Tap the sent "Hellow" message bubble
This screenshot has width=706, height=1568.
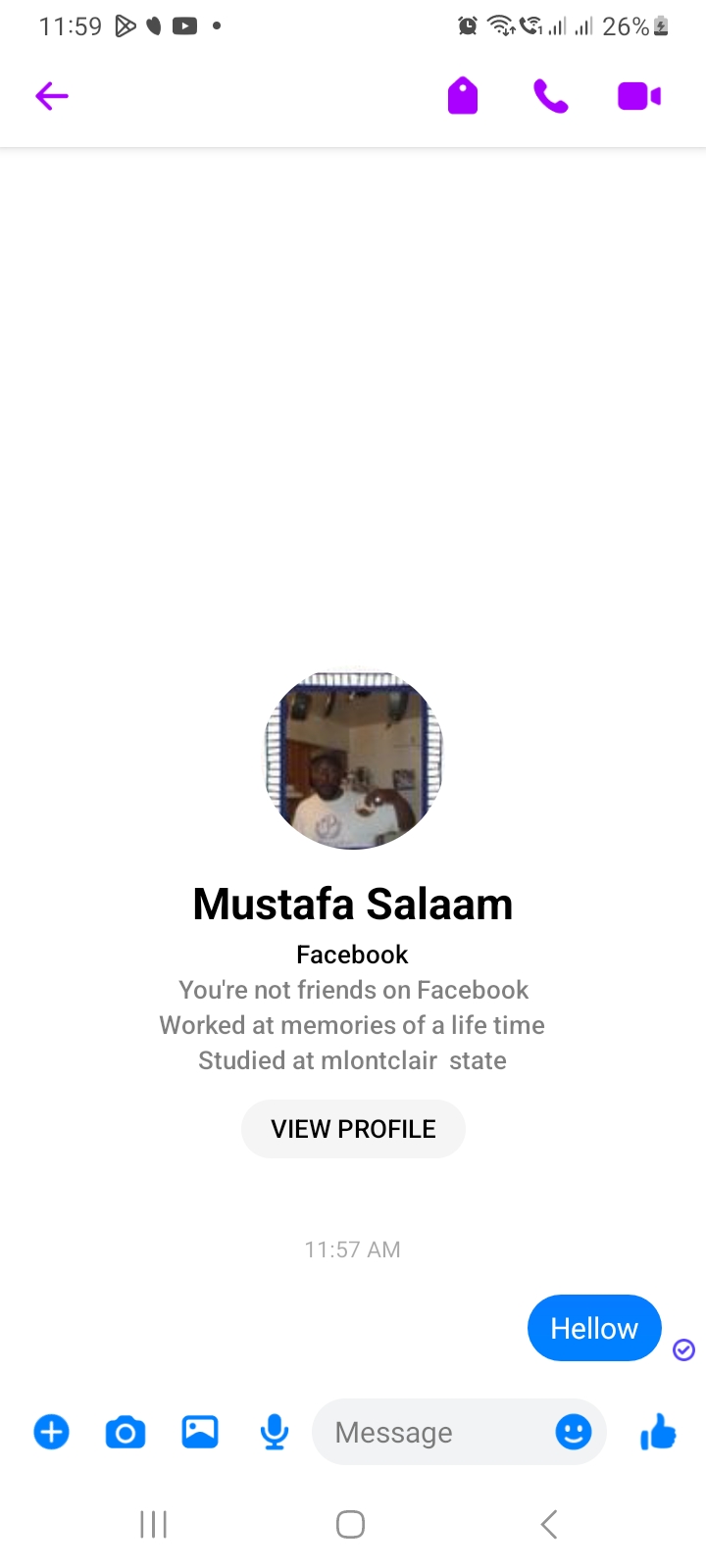[x=594, y=1328]
